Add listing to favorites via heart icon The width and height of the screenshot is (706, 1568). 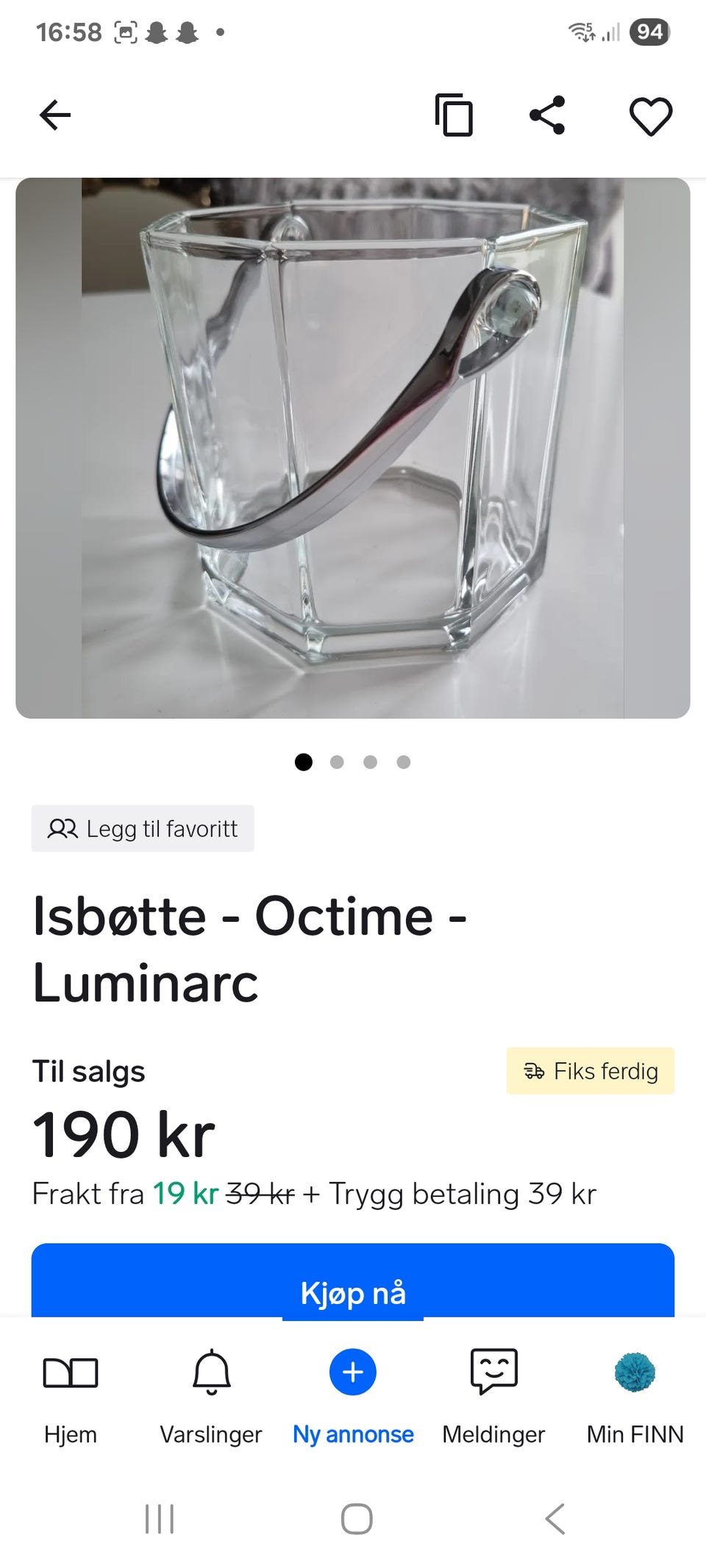(650, 115)
